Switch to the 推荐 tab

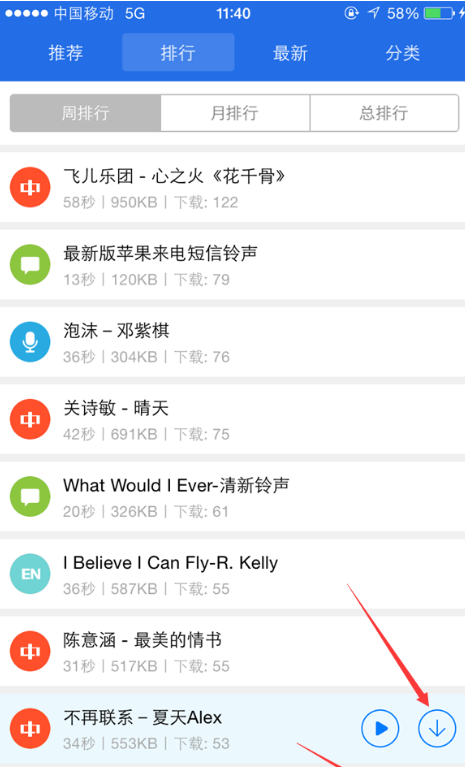66,53
